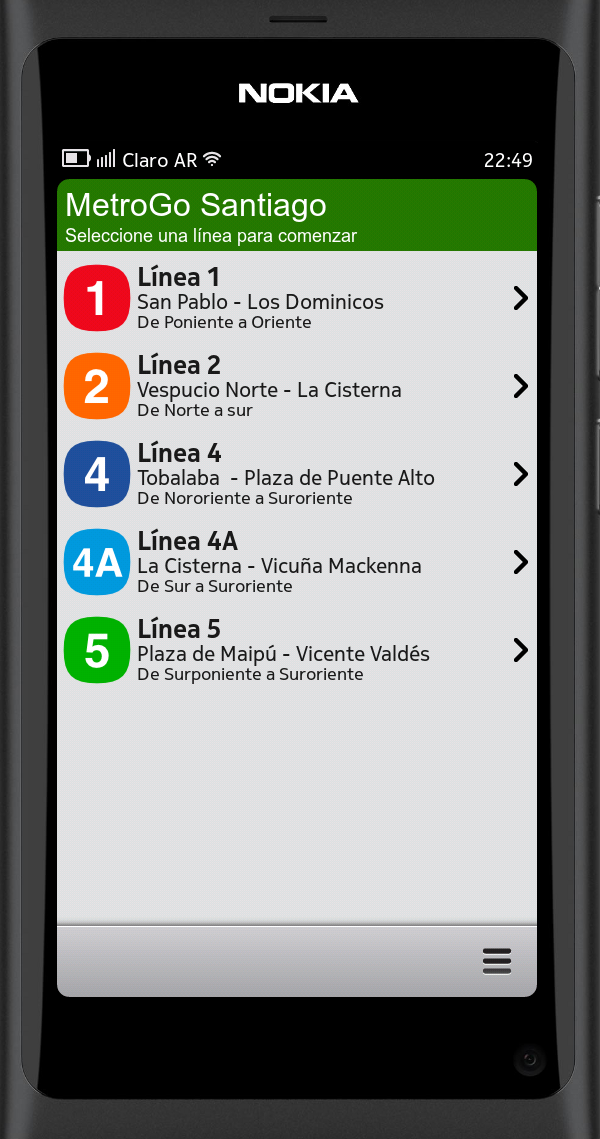600x1139 pixels.
Task: Open Línea 5 Plaza de Maipú - Vicente Valdés
Action: (296, 650)
